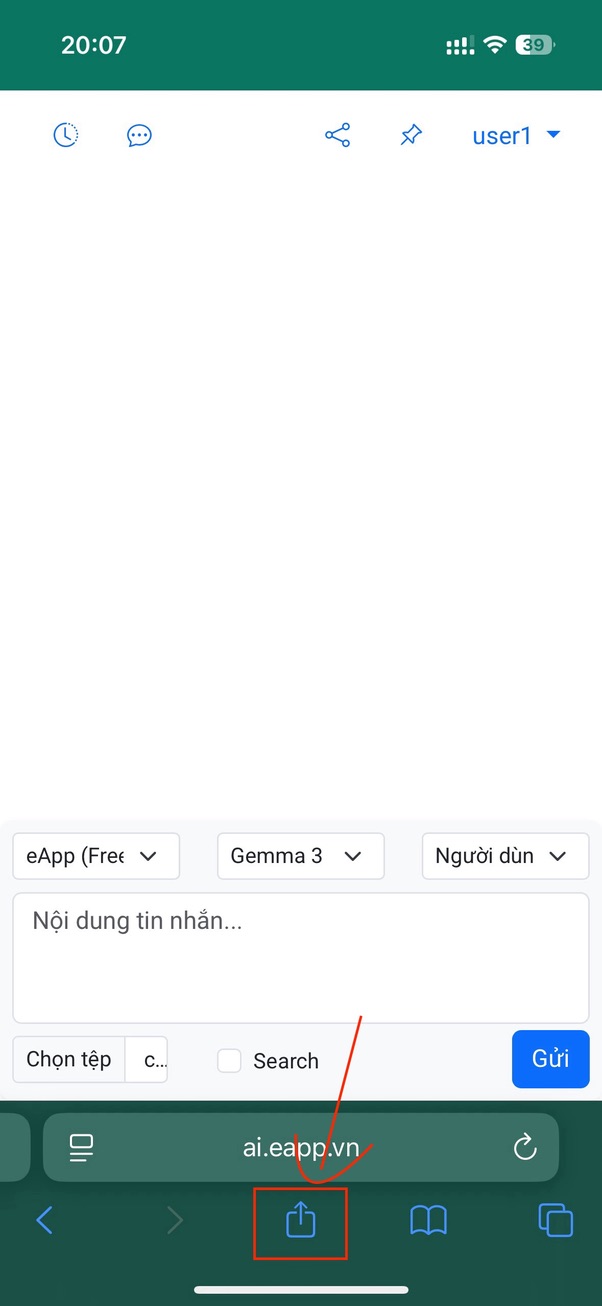602x1306 pixels.
Task: Enable the Search checkbox
Action: 230,1061
